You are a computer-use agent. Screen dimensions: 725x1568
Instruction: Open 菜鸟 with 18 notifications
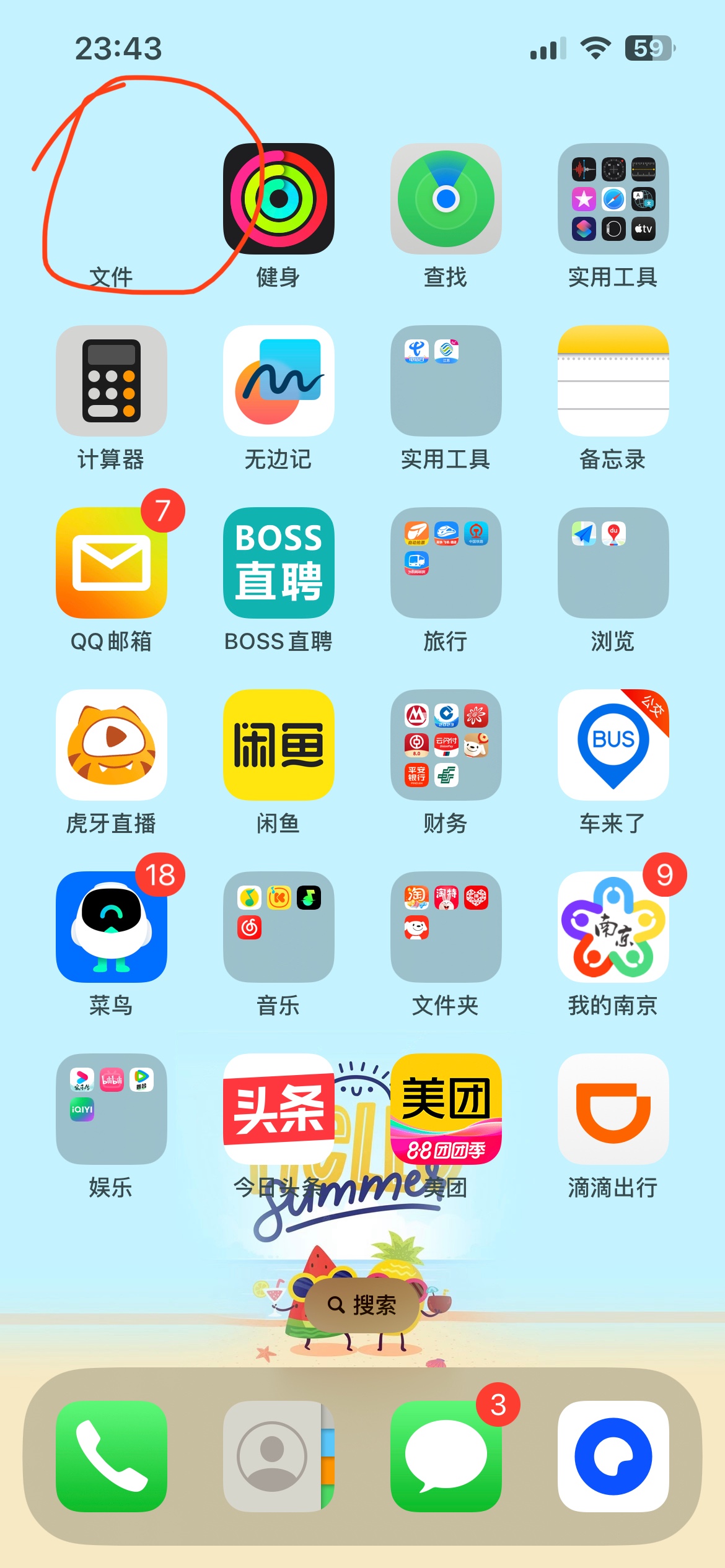click(x=112, y=927)
